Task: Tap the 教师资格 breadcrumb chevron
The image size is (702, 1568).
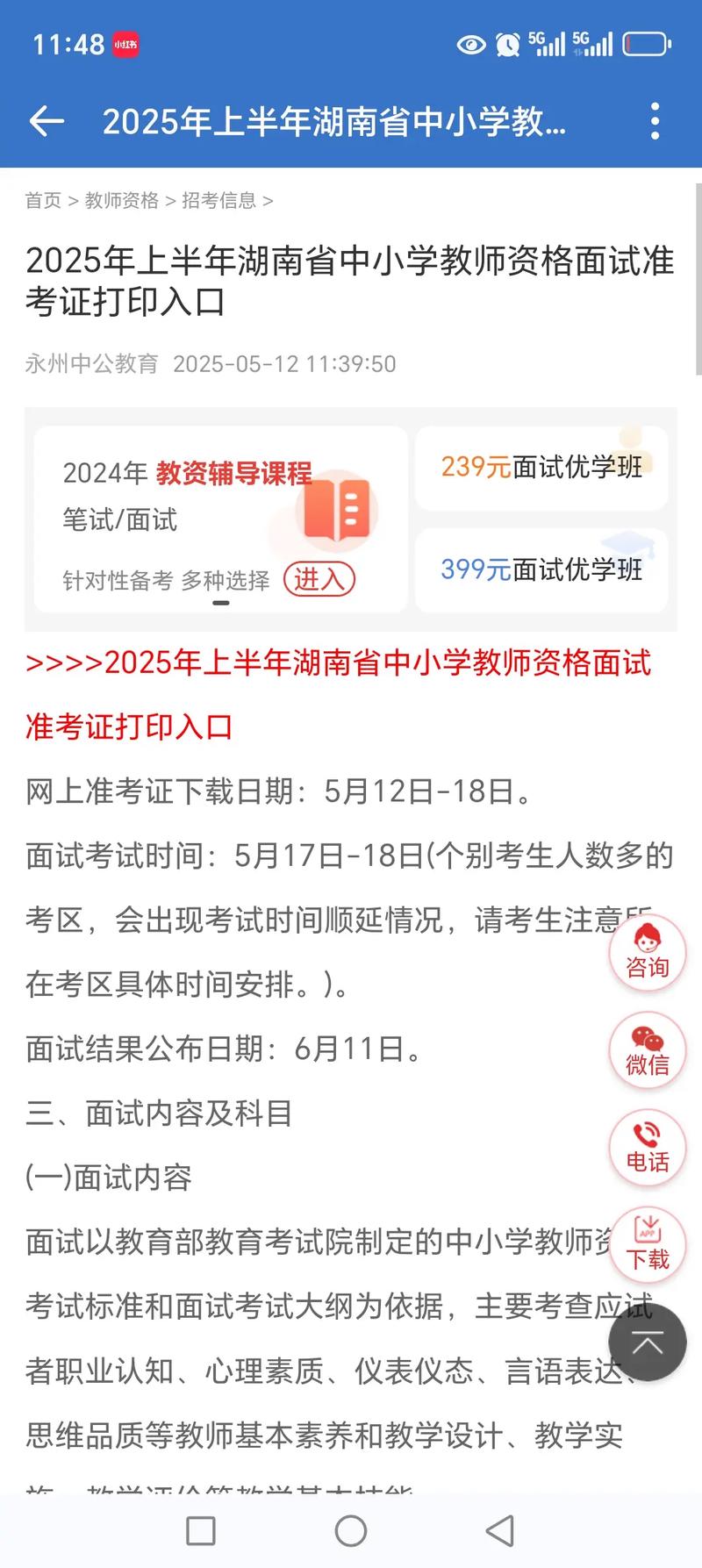Action: coord(170,201)
